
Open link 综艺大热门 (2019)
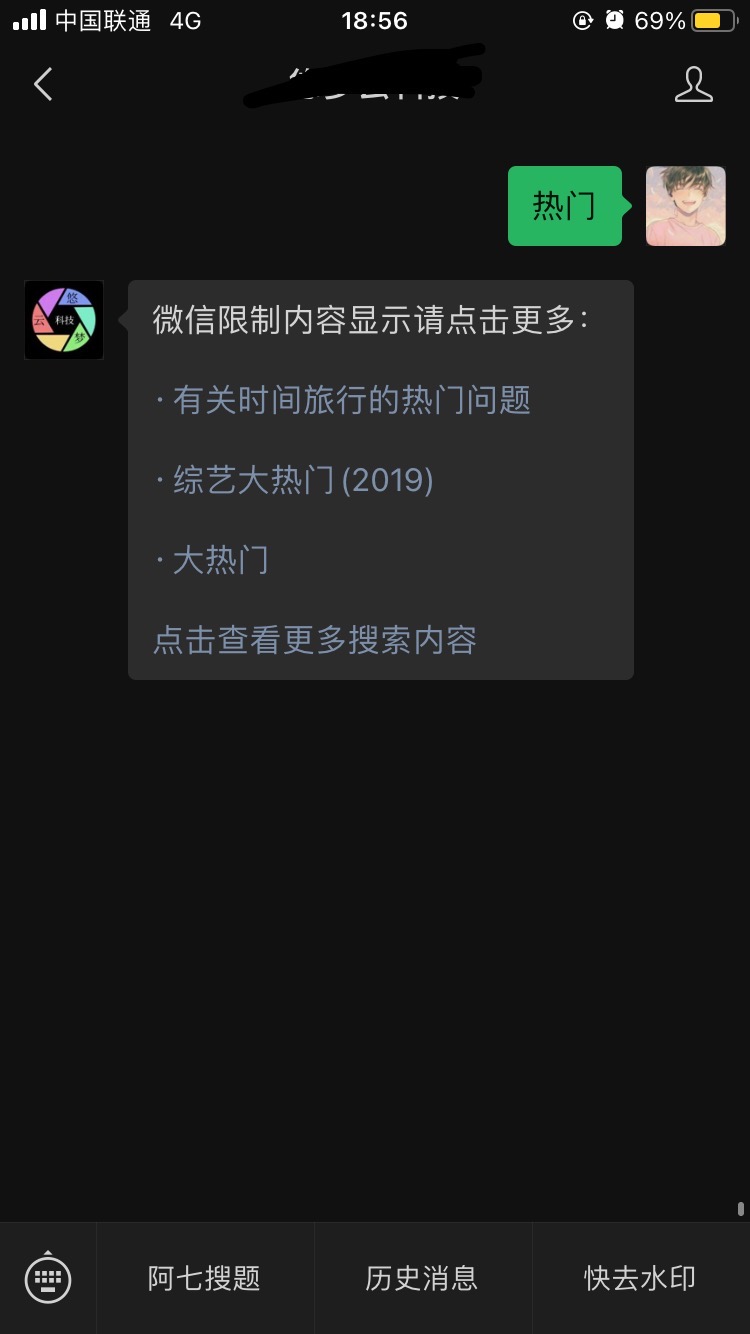tap(303, 480)
